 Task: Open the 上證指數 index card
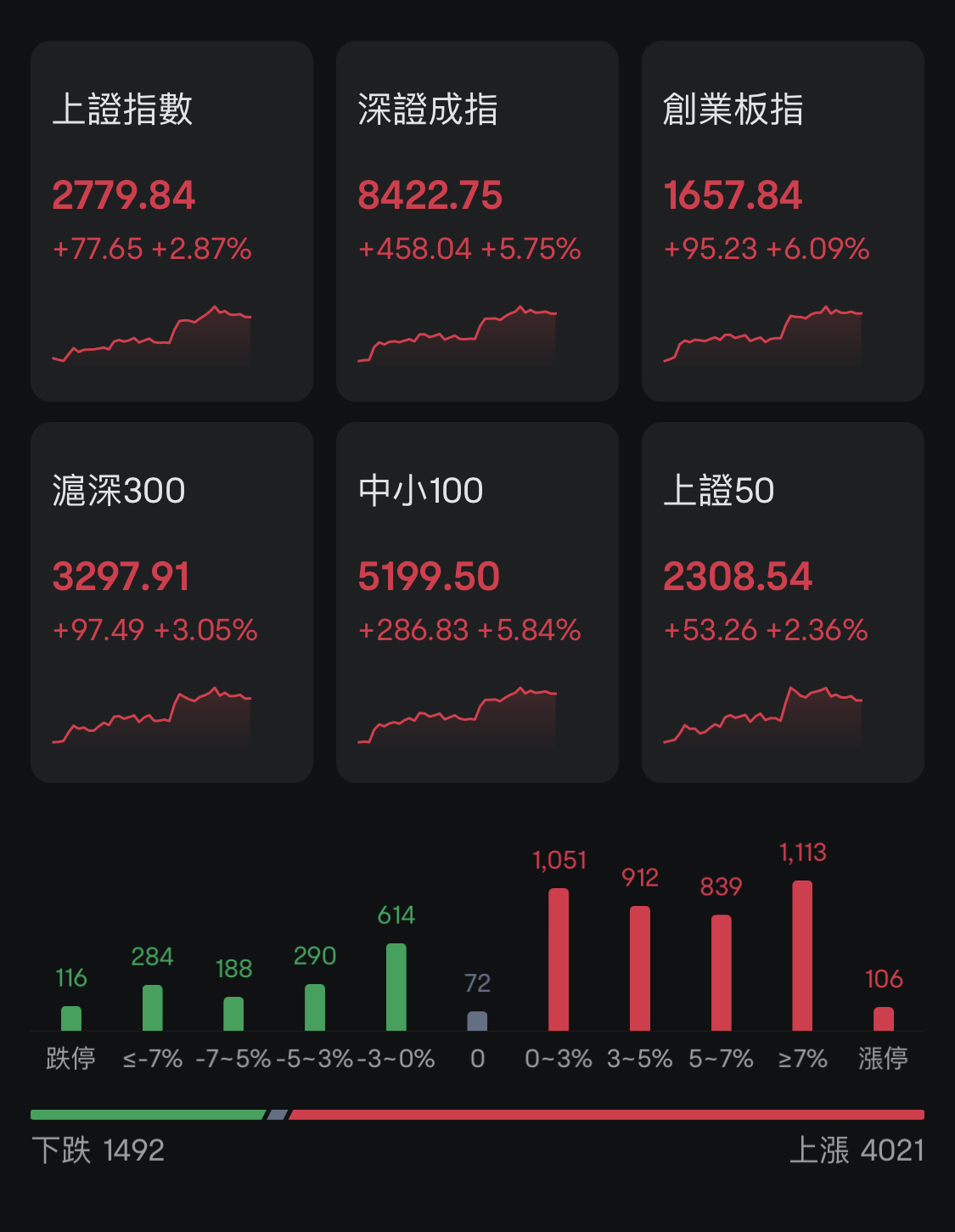click(171, 221)
